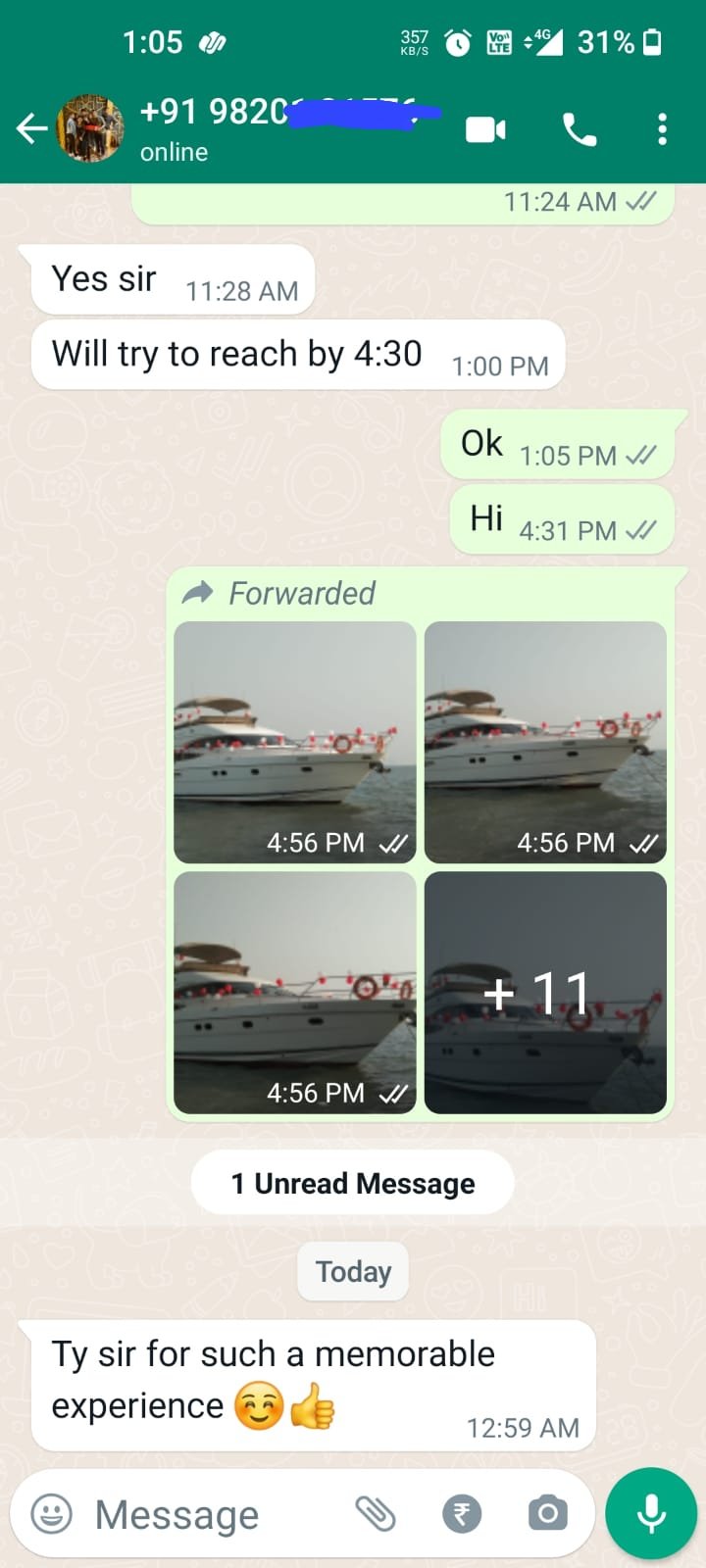The height and width of the screenshot is (1568, 706).
Task: Start a voice call
Action: coord(579,129)
